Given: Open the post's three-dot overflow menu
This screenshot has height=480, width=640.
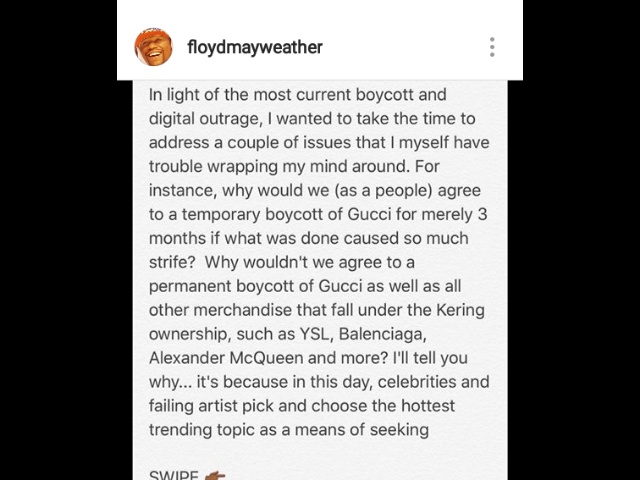Looking at the screenshot, I should (492, 47).
